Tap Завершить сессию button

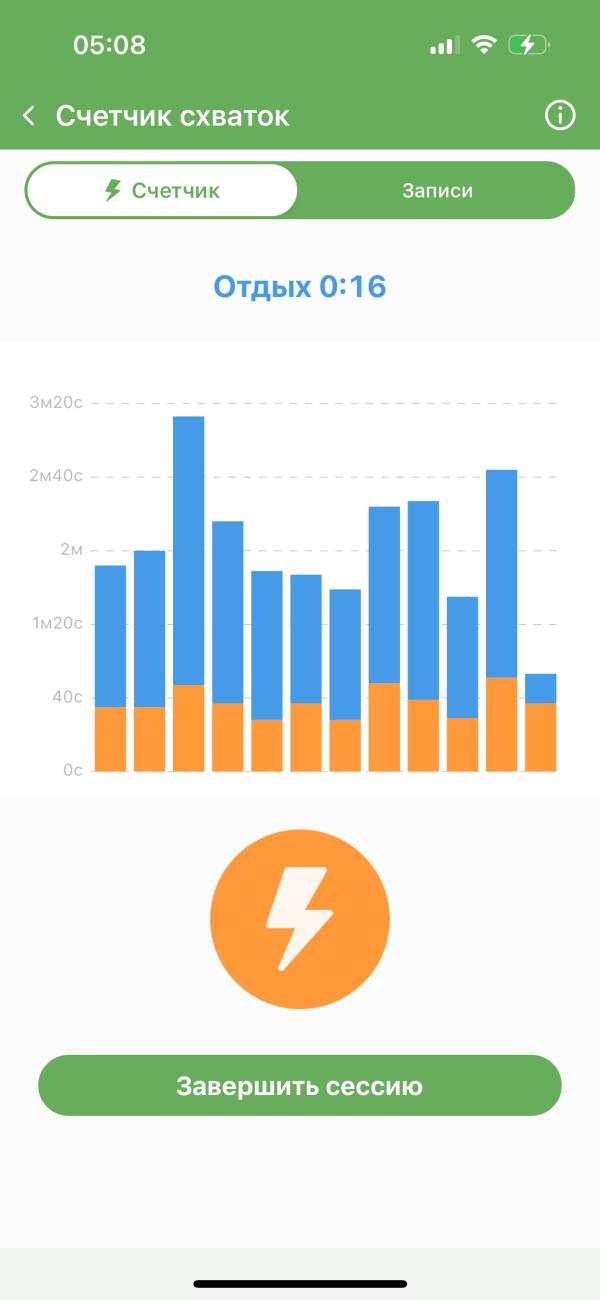(300, 1085)
